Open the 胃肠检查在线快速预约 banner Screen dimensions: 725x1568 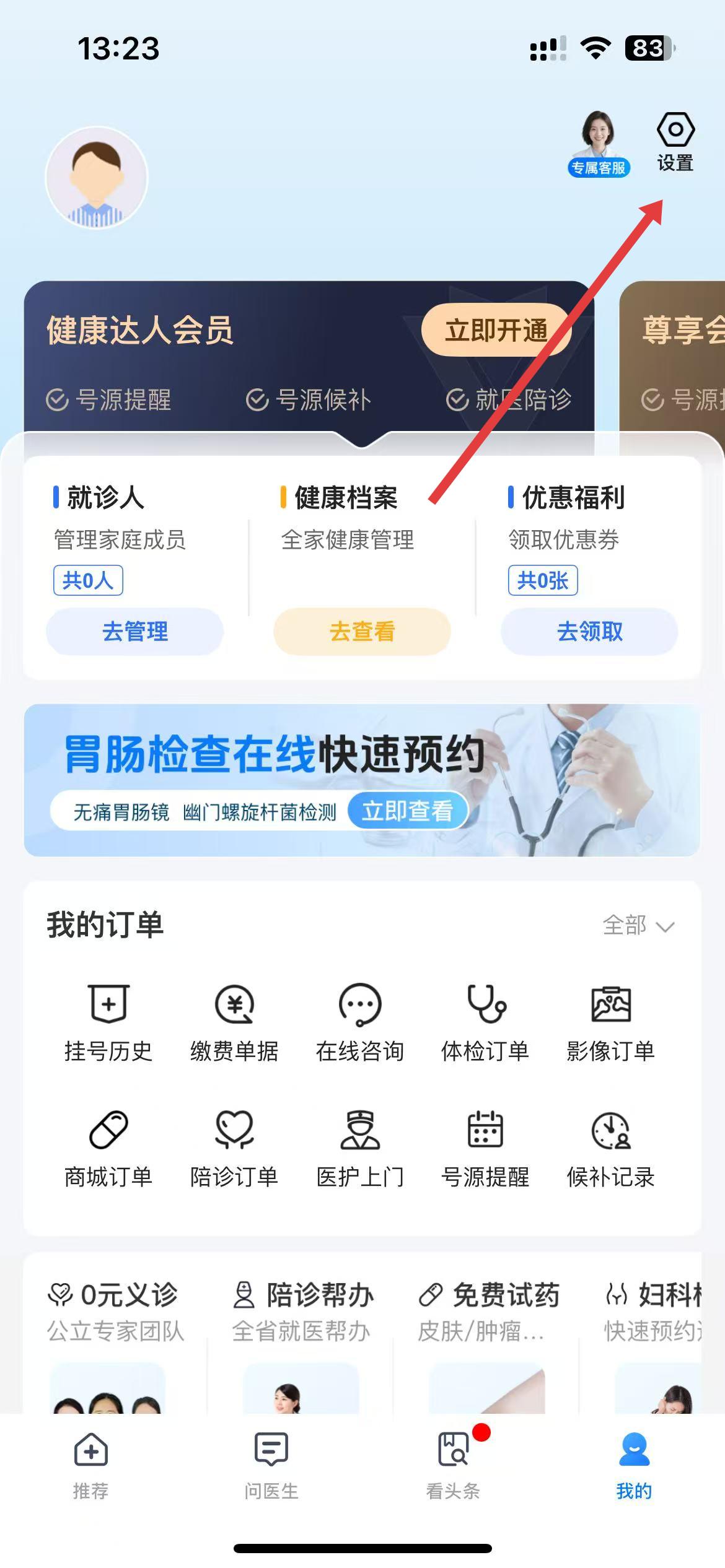(362, 780)
